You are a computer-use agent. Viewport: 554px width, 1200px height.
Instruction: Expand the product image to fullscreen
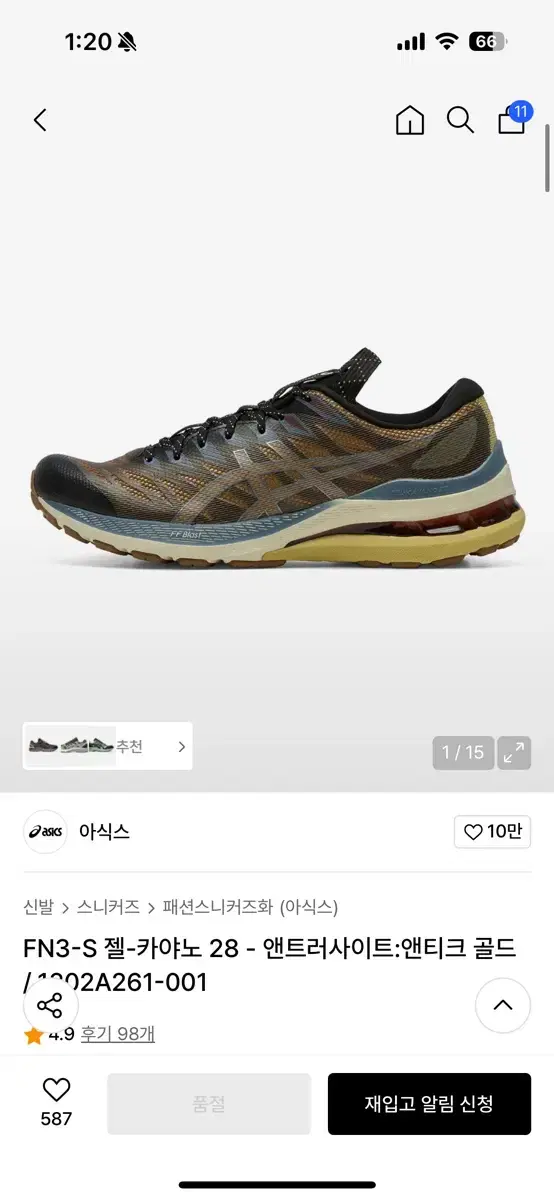514,752
